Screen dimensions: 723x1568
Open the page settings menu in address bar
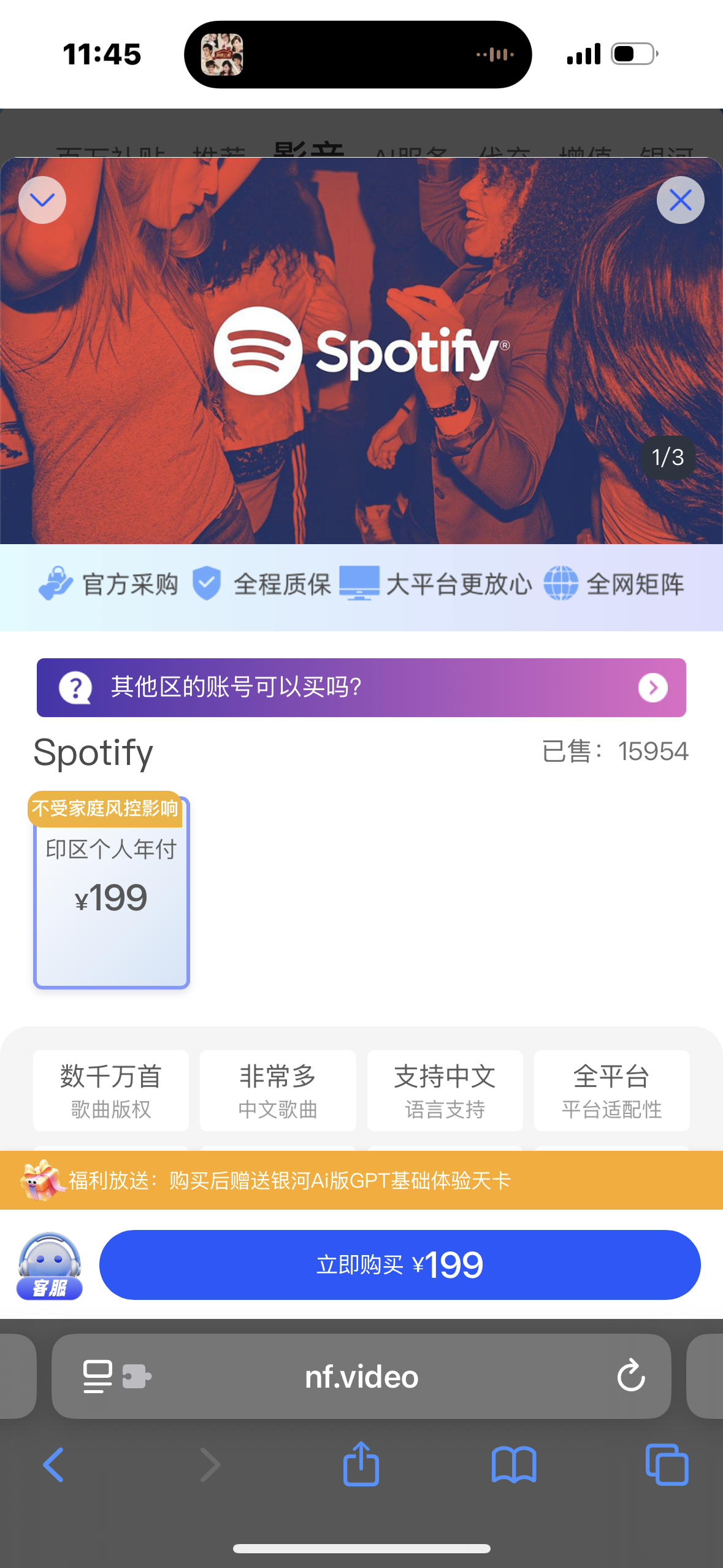(98, 1376)
